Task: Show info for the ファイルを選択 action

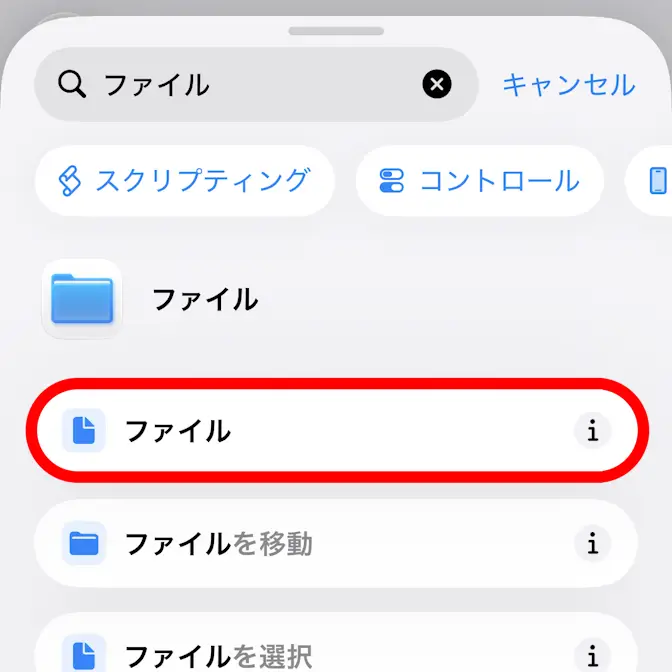Action: [593, 656]
